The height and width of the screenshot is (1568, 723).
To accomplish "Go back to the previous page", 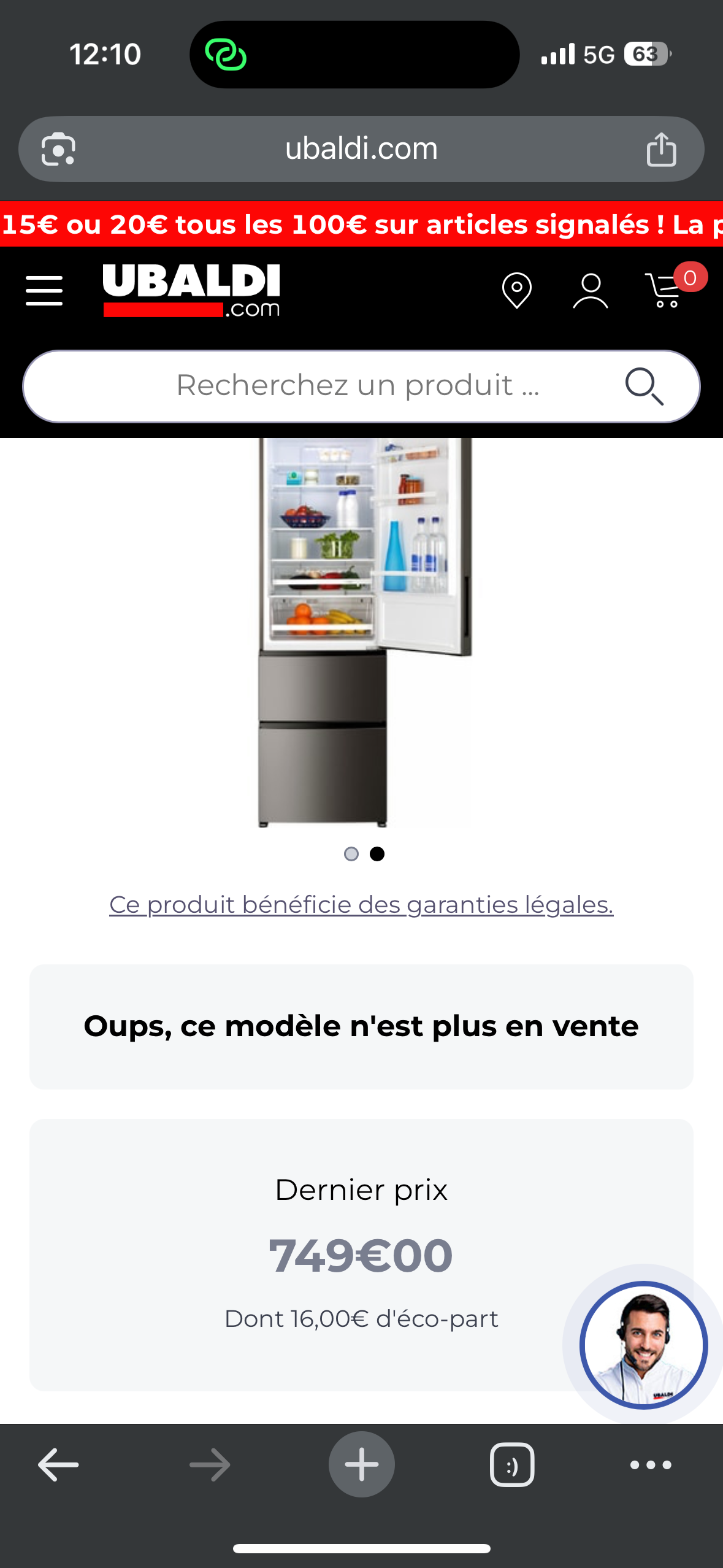I will click(x=58, y=1465).
